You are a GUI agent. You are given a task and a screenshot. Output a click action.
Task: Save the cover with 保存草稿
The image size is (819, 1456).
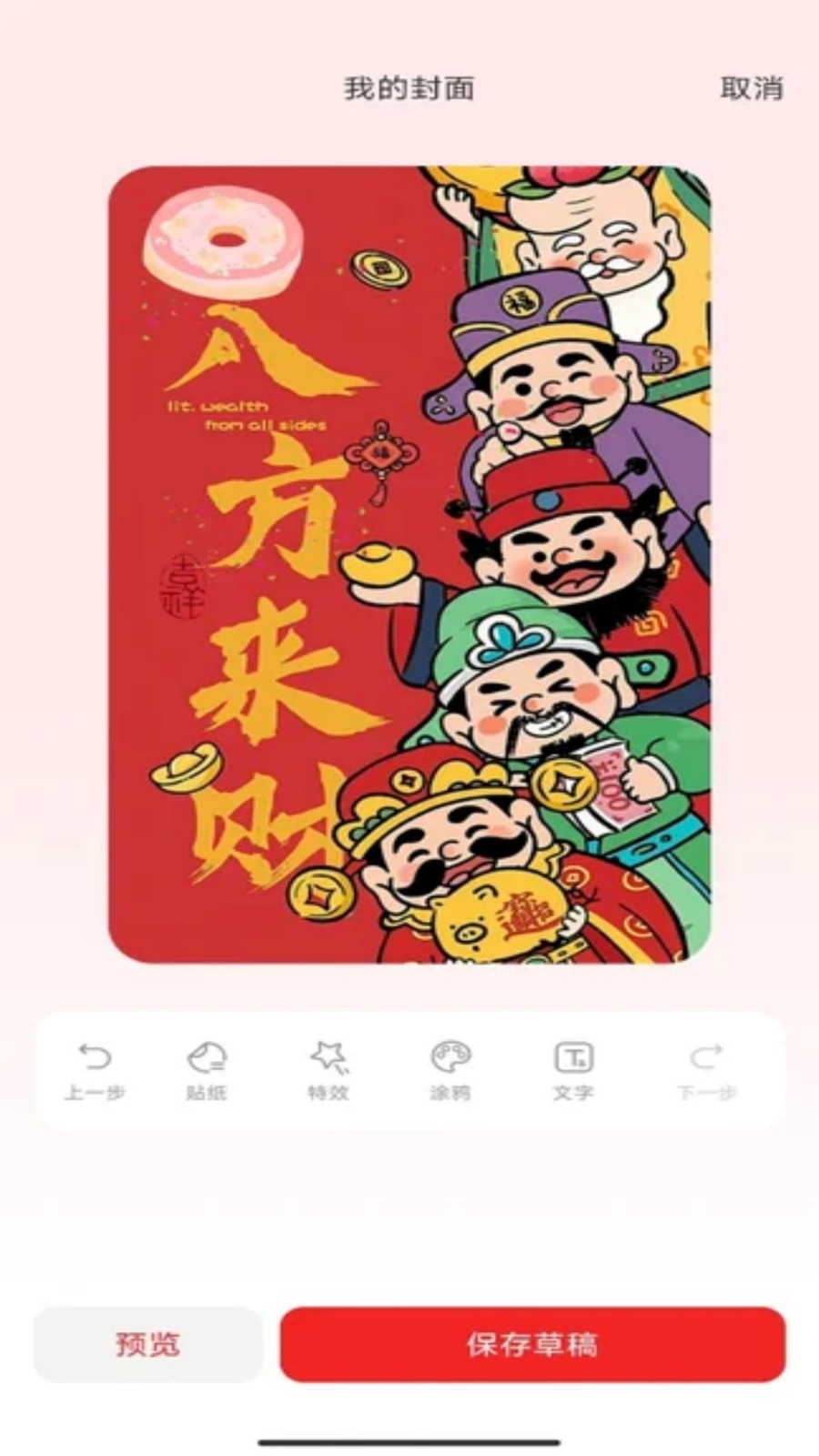532,1344
